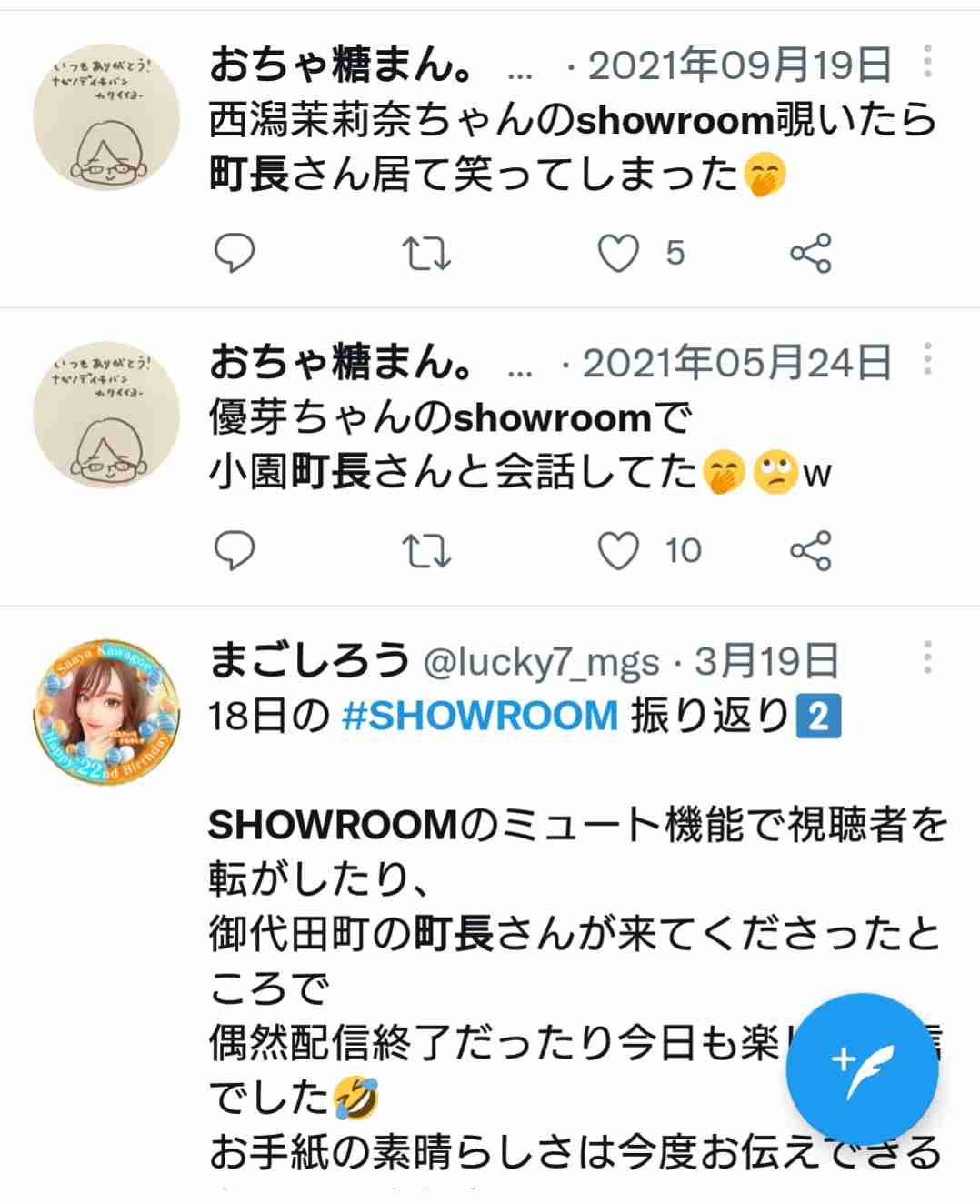Share the September 19 tweet
Viewport: 980px width, 1204px height.
pyautogui.click(x=812, y=251)
